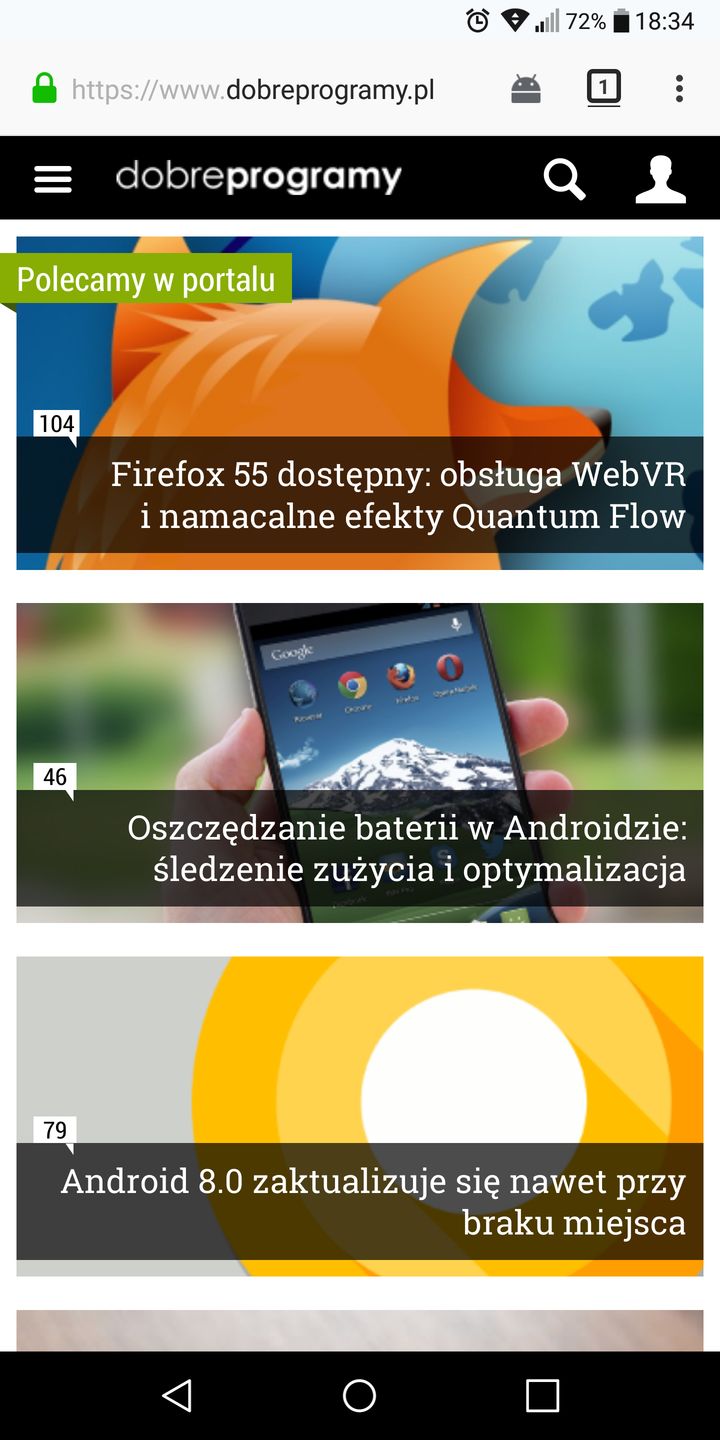
Task: Open the Firefox 55 dostępny article
Action: 398,494
